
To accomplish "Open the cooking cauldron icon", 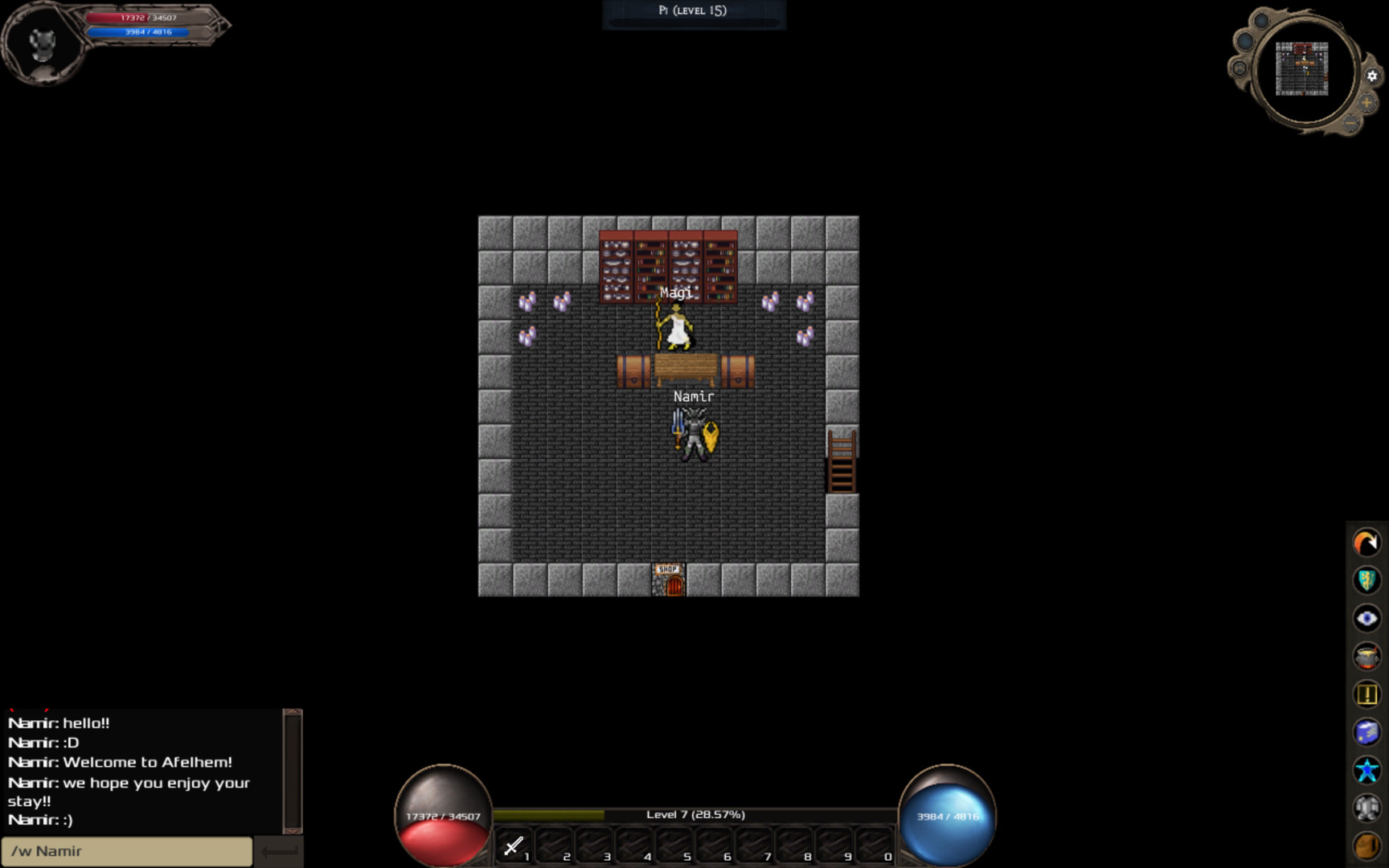I will pos(1366,657).
